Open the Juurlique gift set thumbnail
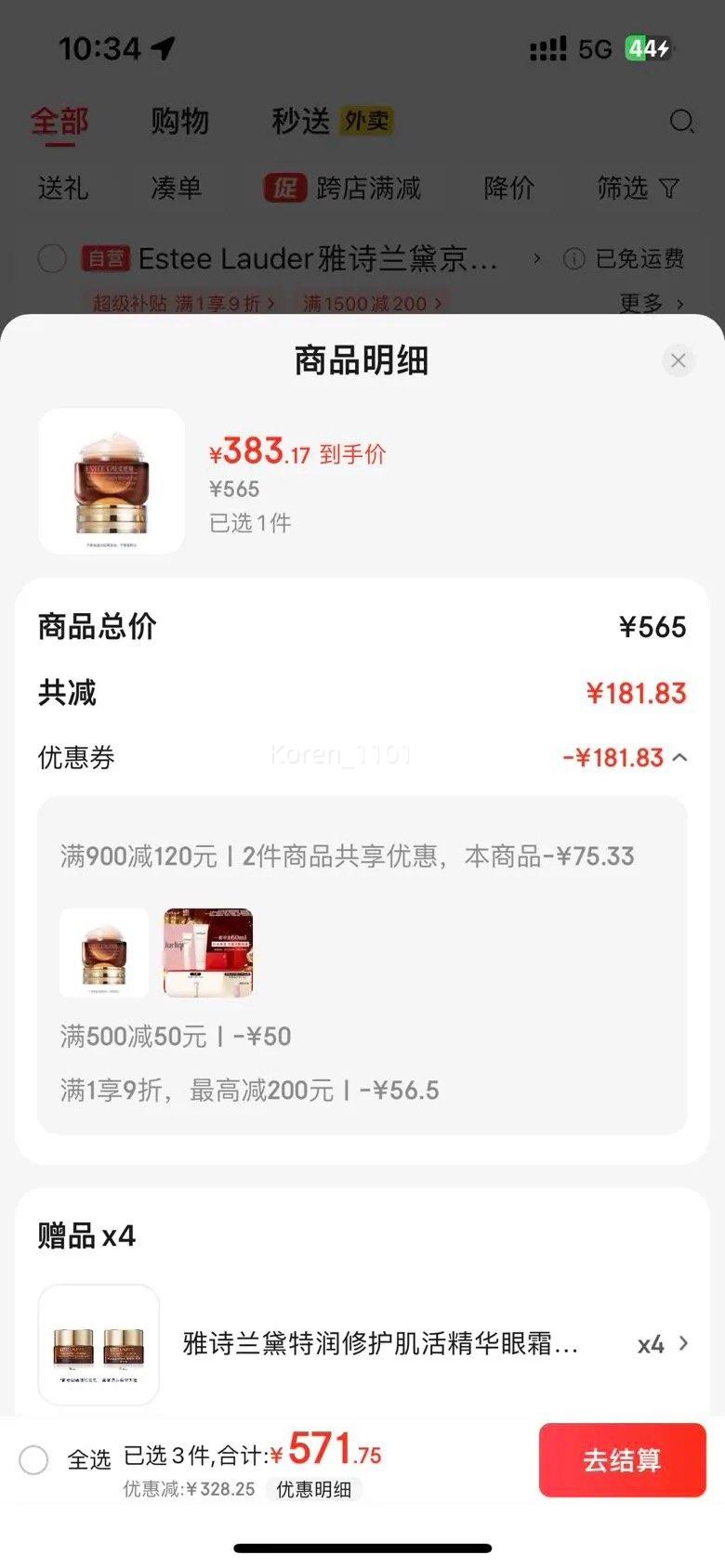 tap(208, 953)
